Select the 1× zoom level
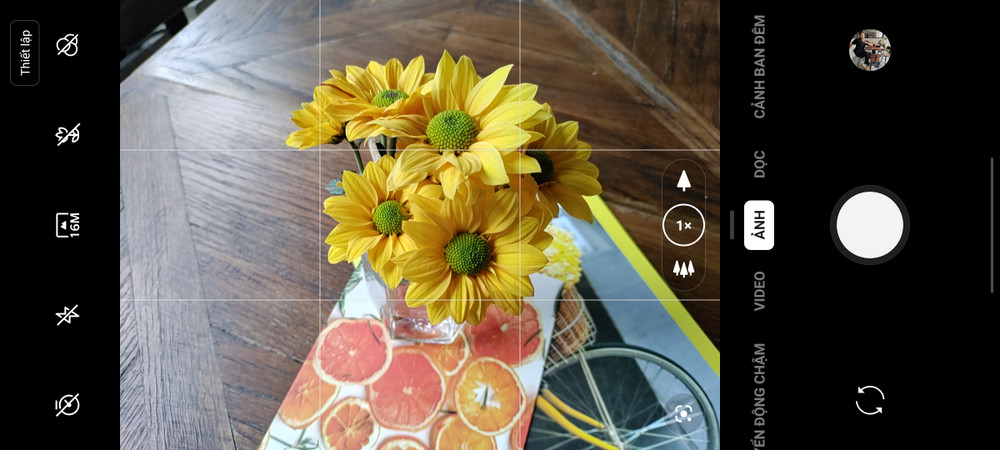1000x450 pixels. (684, 226)
